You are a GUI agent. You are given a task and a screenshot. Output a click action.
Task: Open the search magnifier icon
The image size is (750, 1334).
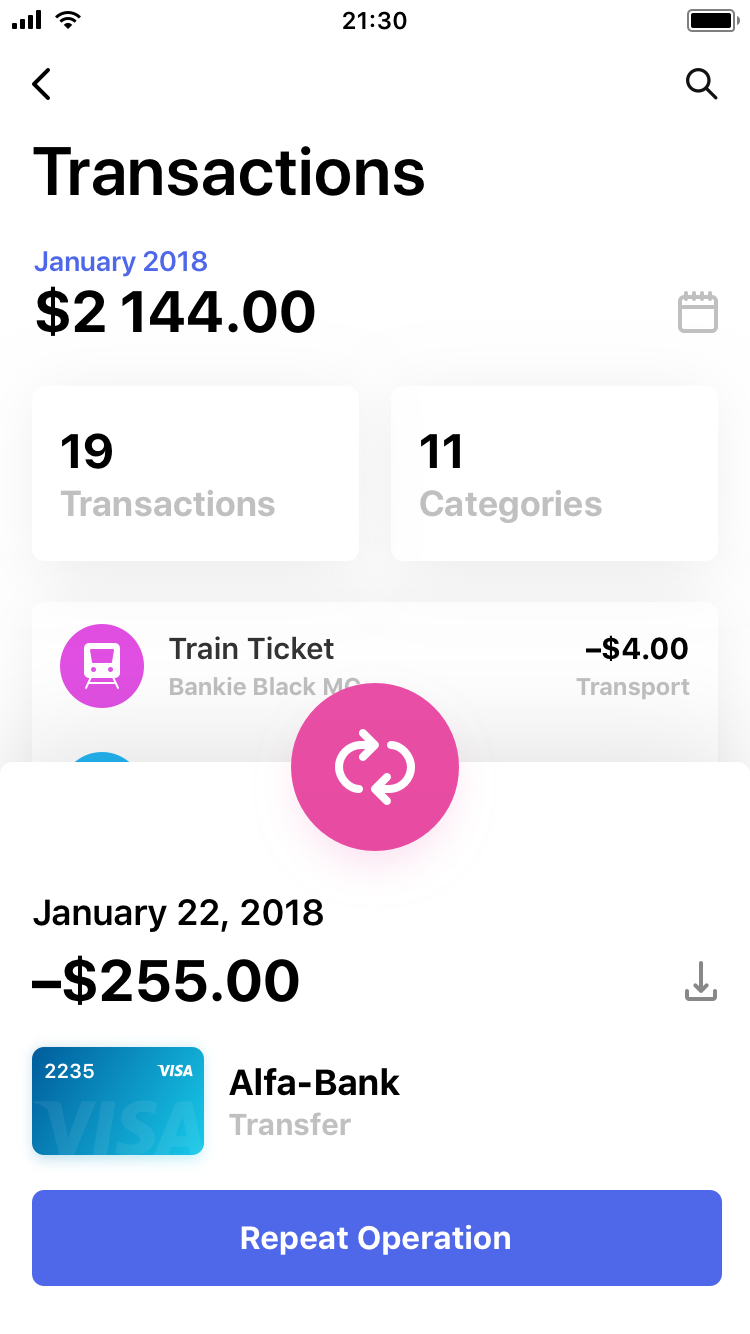pos(701,84)
